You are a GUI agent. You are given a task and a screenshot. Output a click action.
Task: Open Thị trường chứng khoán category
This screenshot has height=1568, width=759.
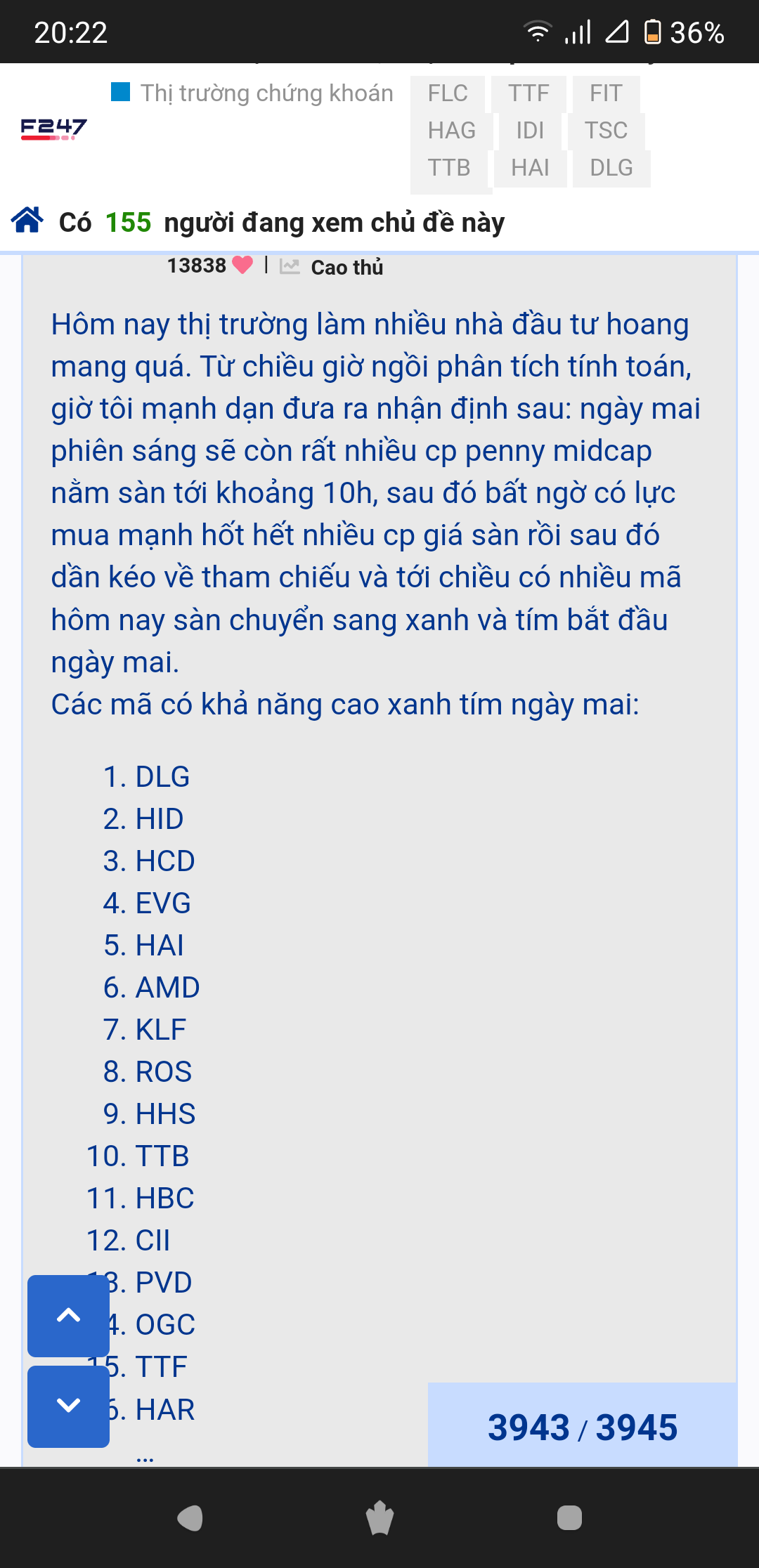[266, 93]
